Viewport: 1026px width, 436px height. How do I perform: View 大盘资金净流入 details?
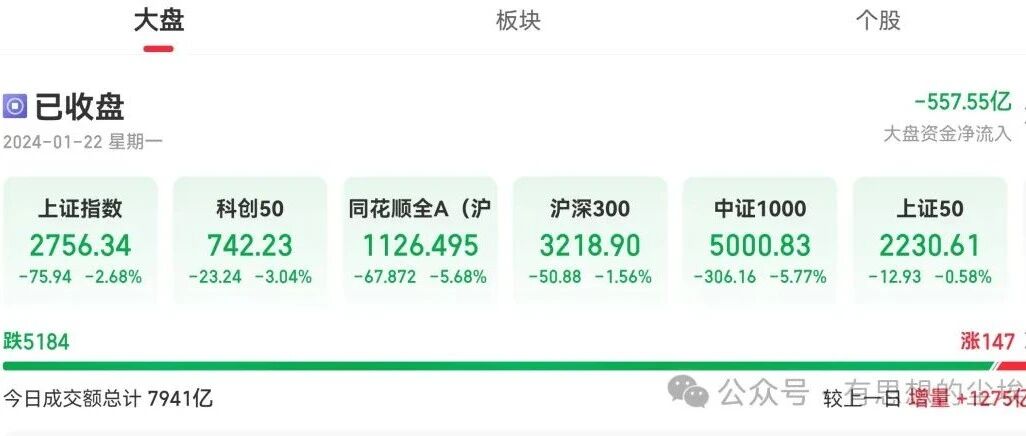(x=947, y=117)
